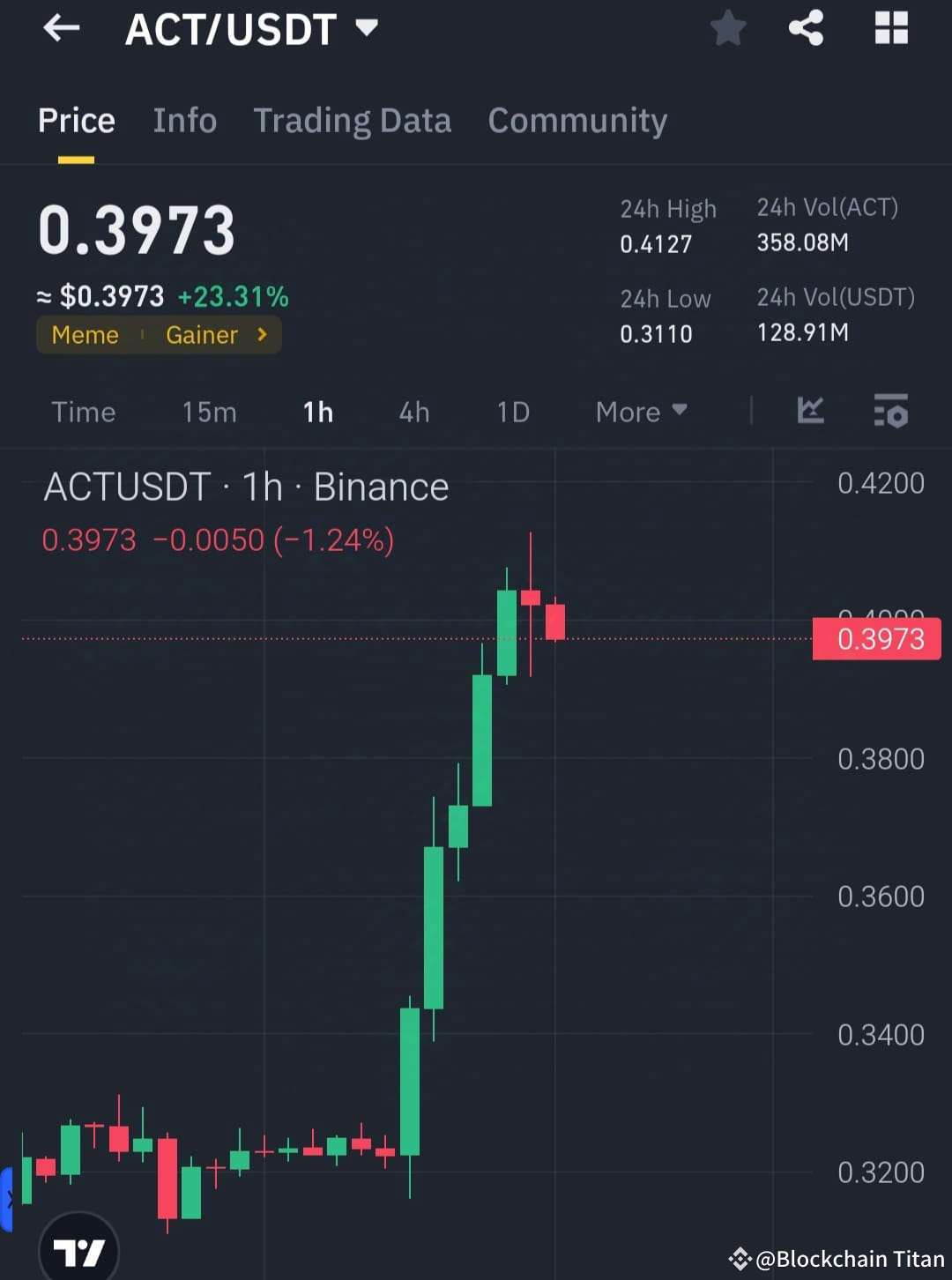Image resolution: width=952 pixels, height=1280 pixels.
Task: Click the red 0.3973 price tag
Action: [x=876, y=638]
